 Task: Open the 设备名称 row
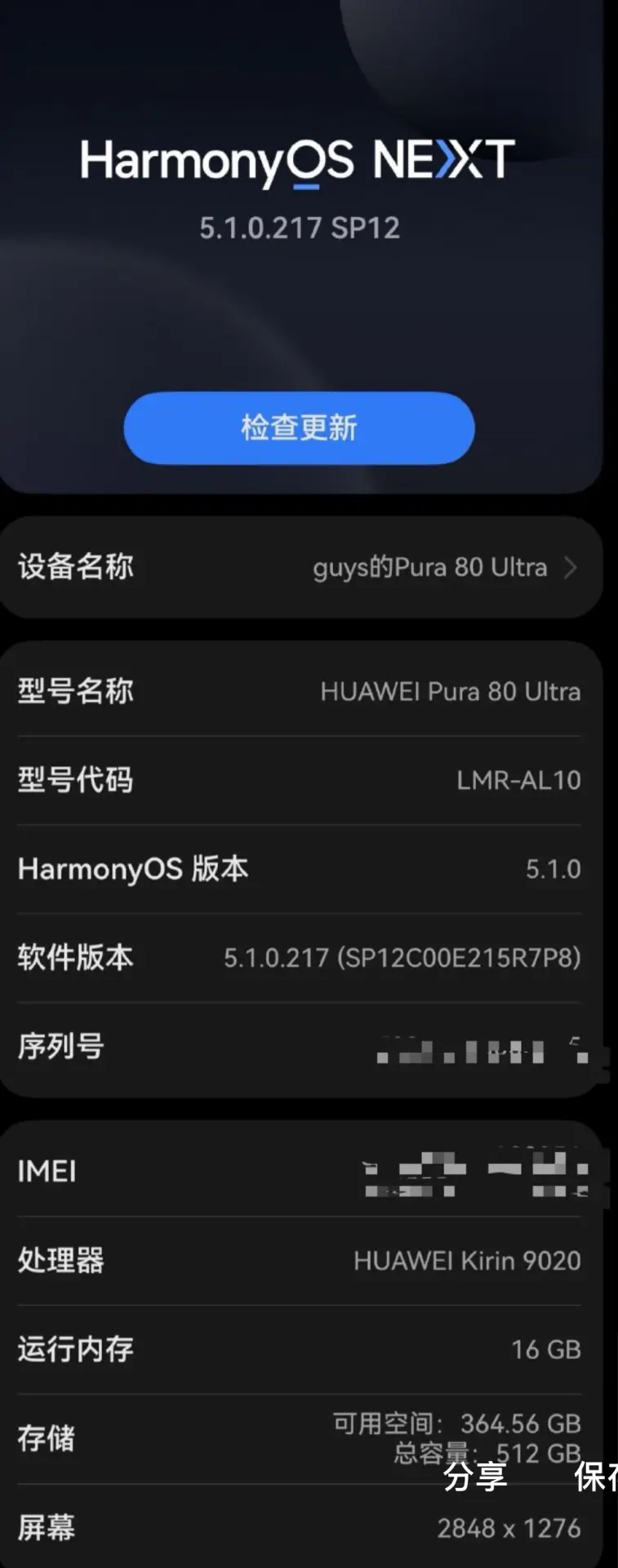click(300, 567)
